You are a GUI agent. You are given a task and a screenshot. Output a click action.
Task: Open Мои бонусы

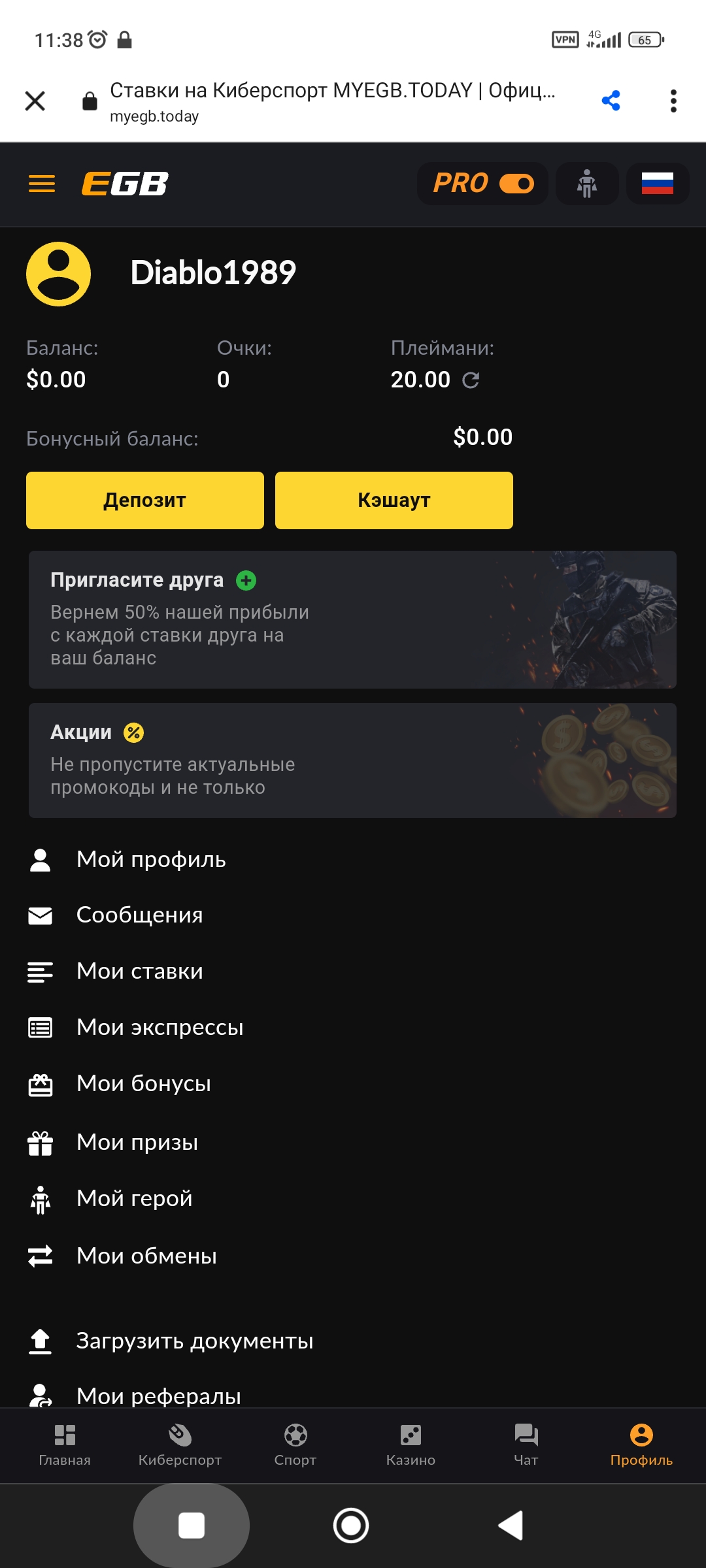[x=143, y=1084]
